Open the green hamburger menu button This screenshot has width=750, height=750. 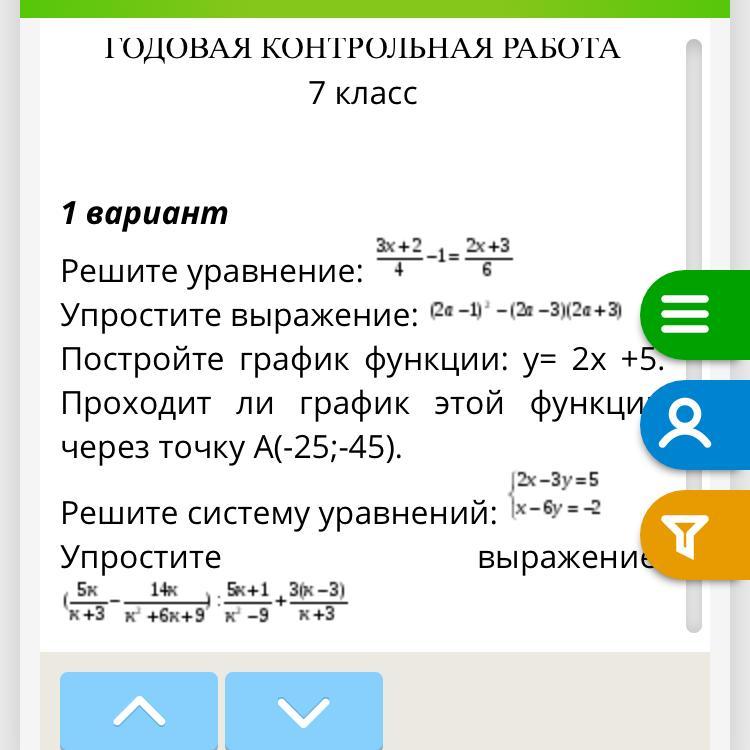[x=688, y=315]
